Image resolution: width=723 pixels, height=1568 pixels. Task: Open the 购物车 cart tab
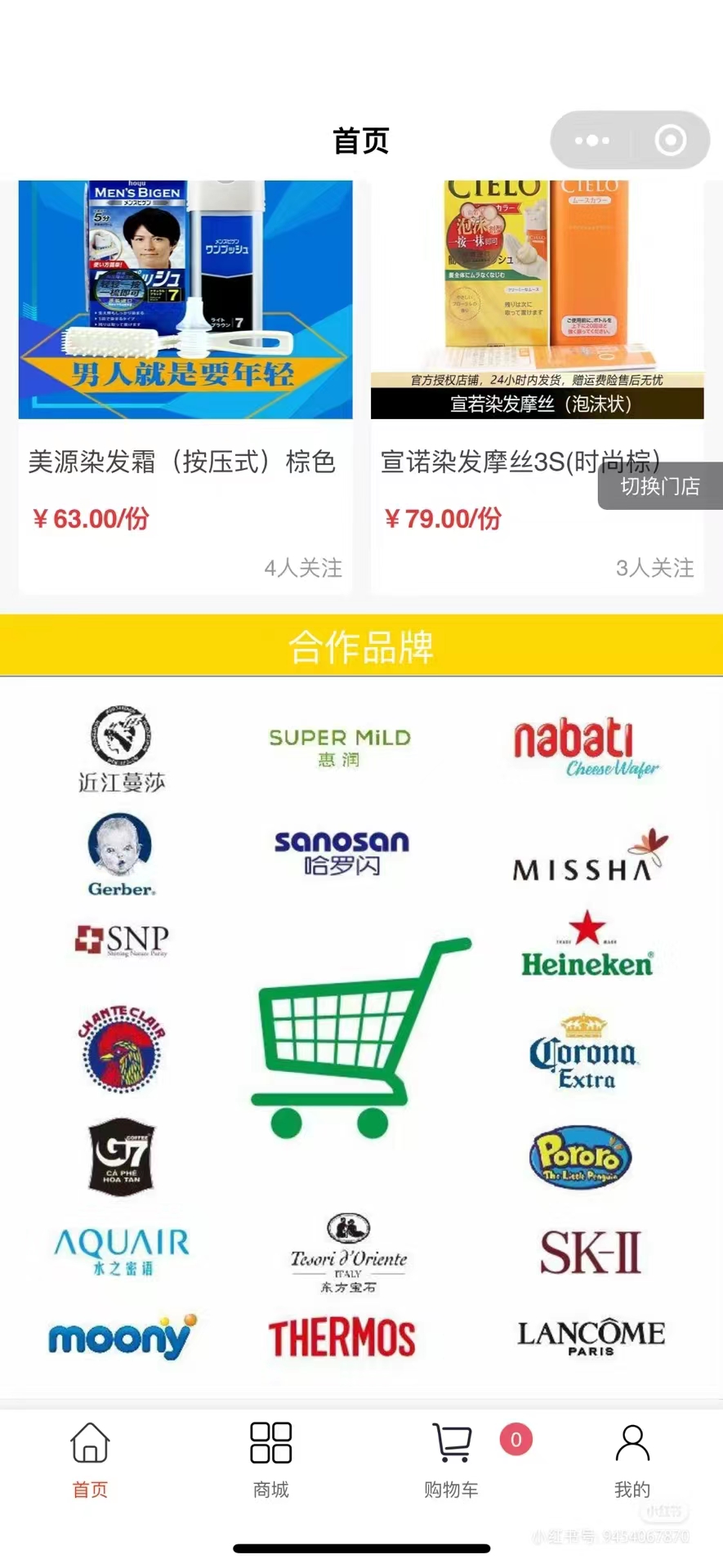[452, 1460]
